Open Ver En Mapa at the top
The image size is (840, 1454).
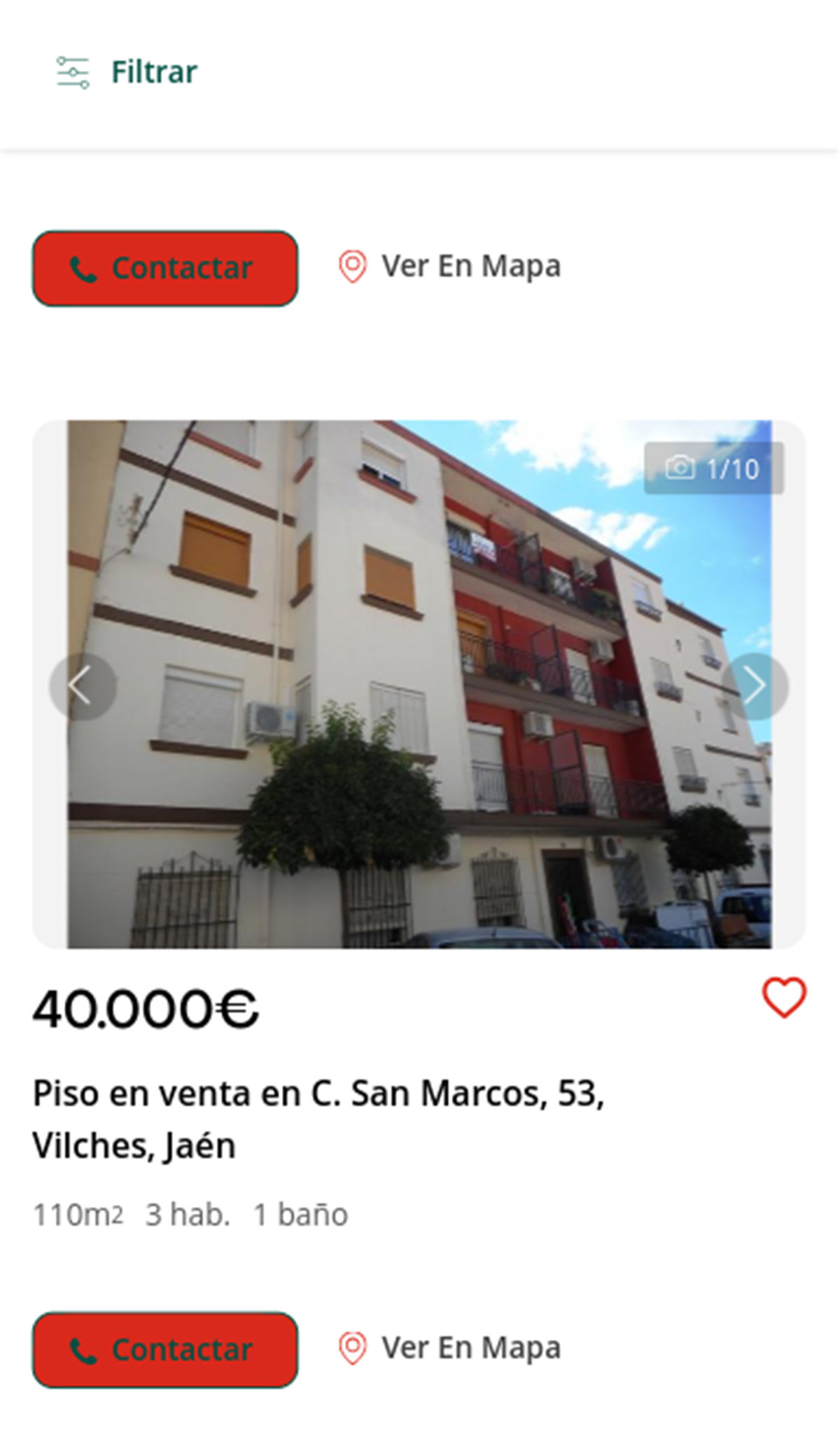coord(472,266)
